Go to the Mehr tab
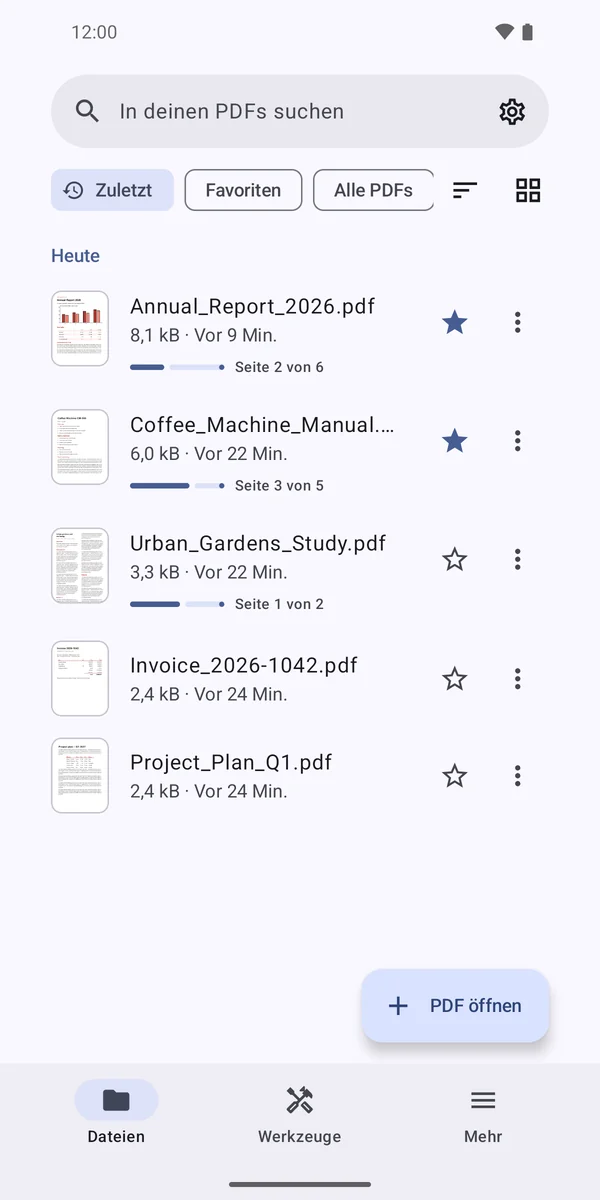 483,1116
